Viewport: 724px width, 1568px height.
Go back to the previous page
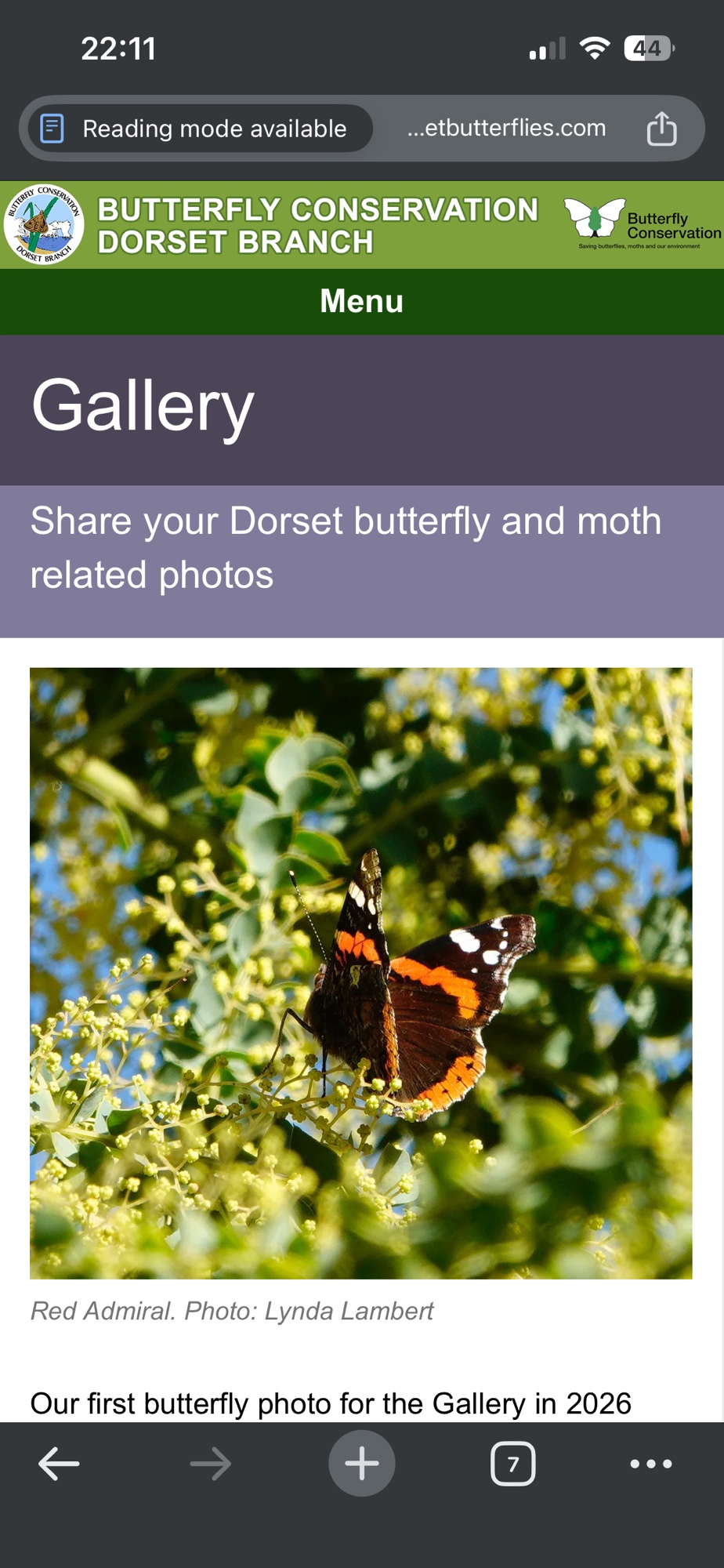(59, 1464)
